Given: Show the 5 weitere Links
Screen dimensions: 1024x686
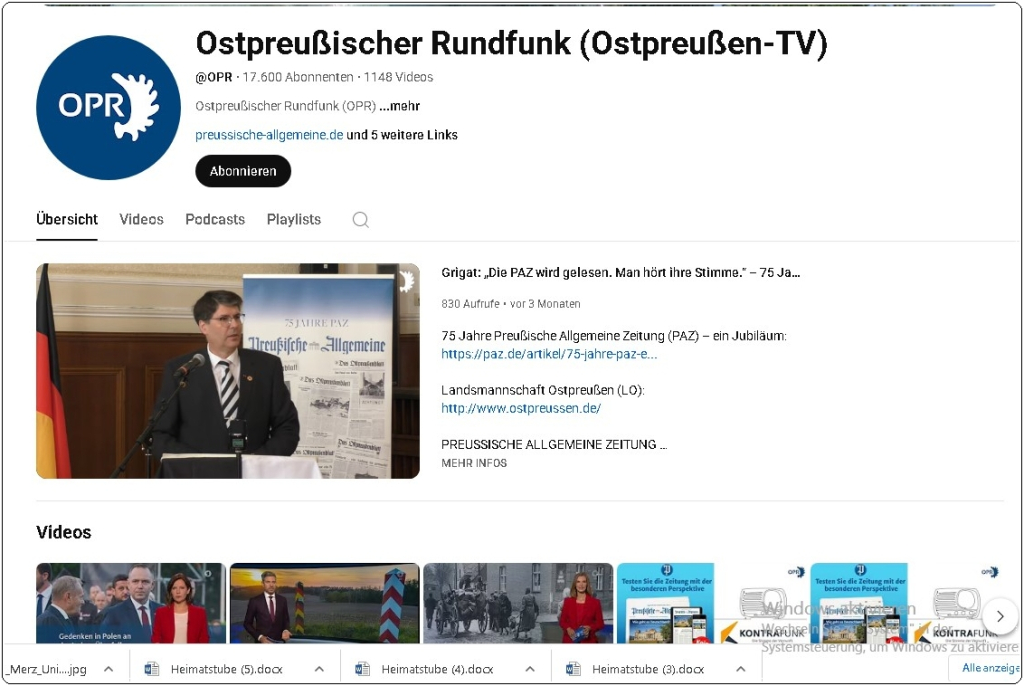Looking at the screenshot, I should point(402,135).
